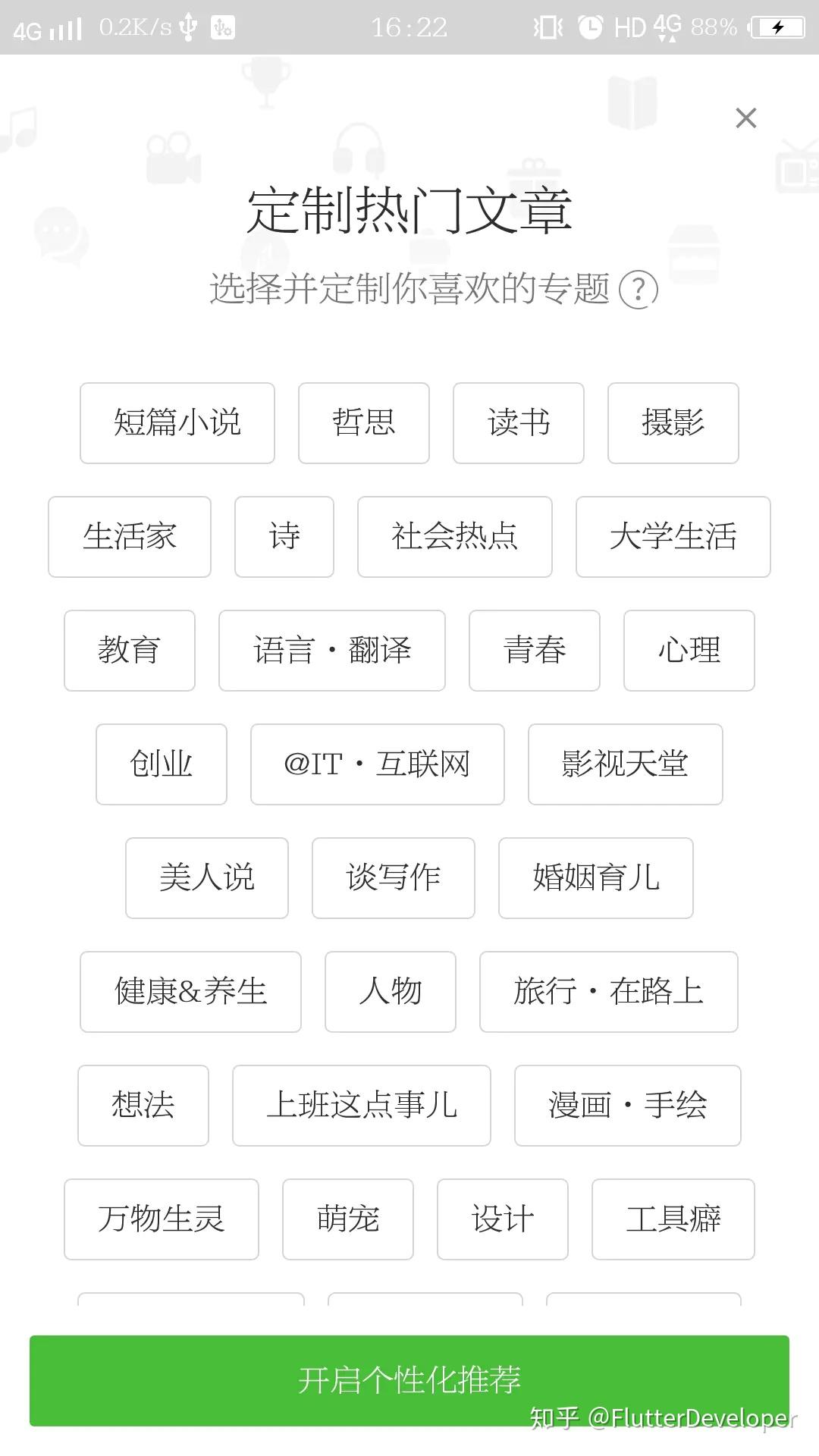The image size is (819, 1456).
Task: Select the 语言·翻译 topic
Action: click(x=332, y=651)
